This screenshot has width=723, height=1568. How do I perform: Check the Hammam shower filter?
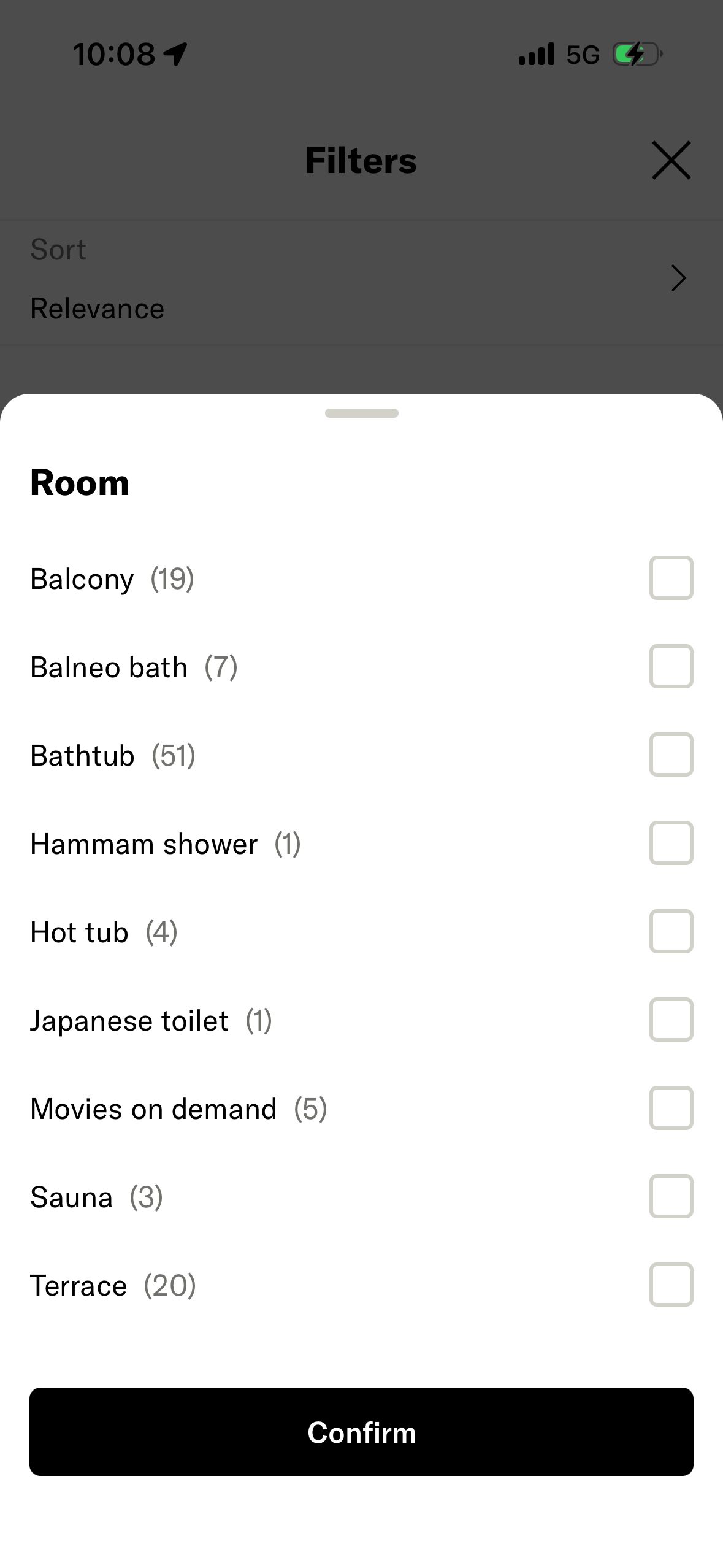click(x=670, y=844)
